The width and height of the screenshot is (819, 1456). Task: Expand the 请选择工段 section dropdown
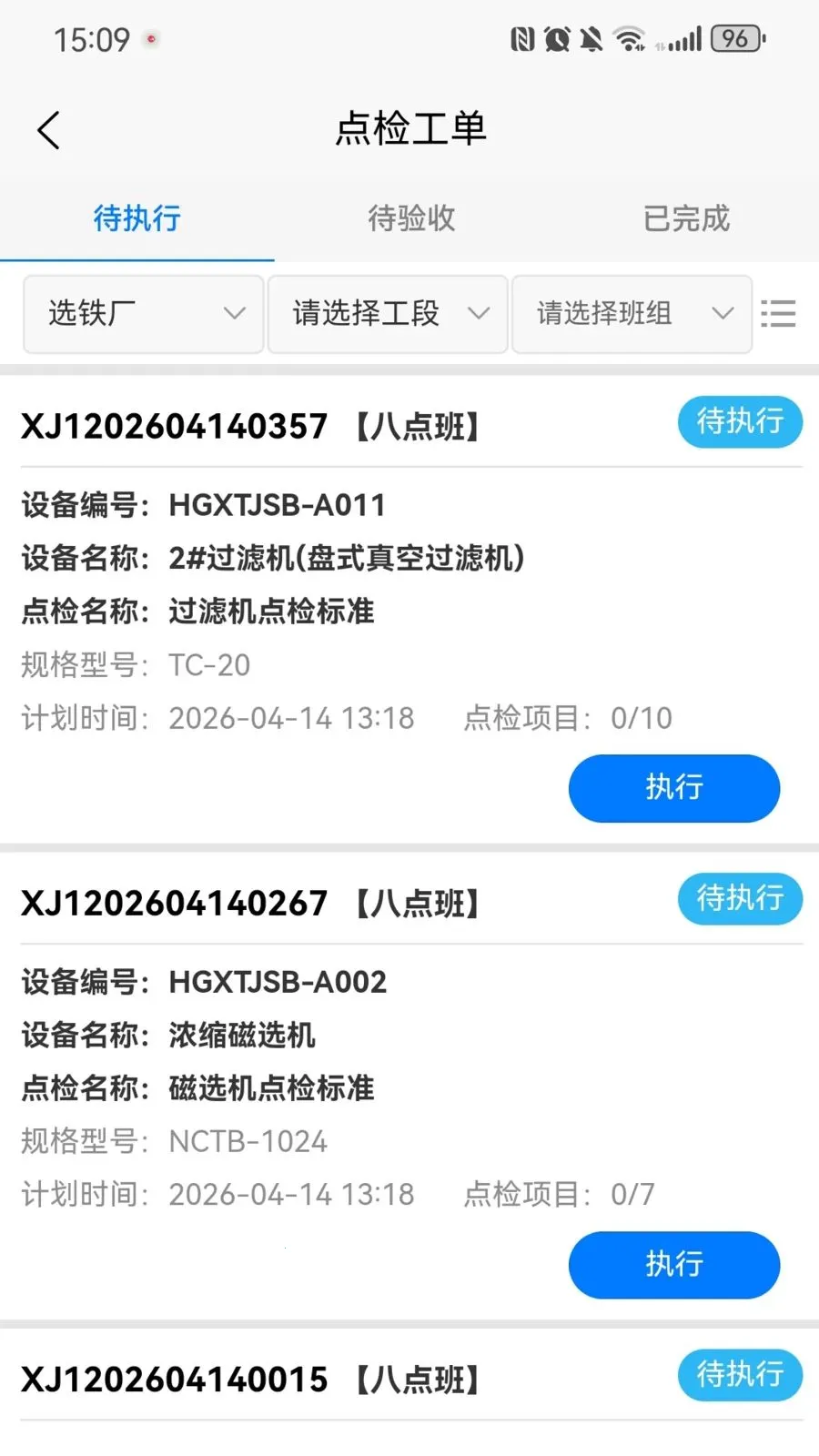[387, 314]
